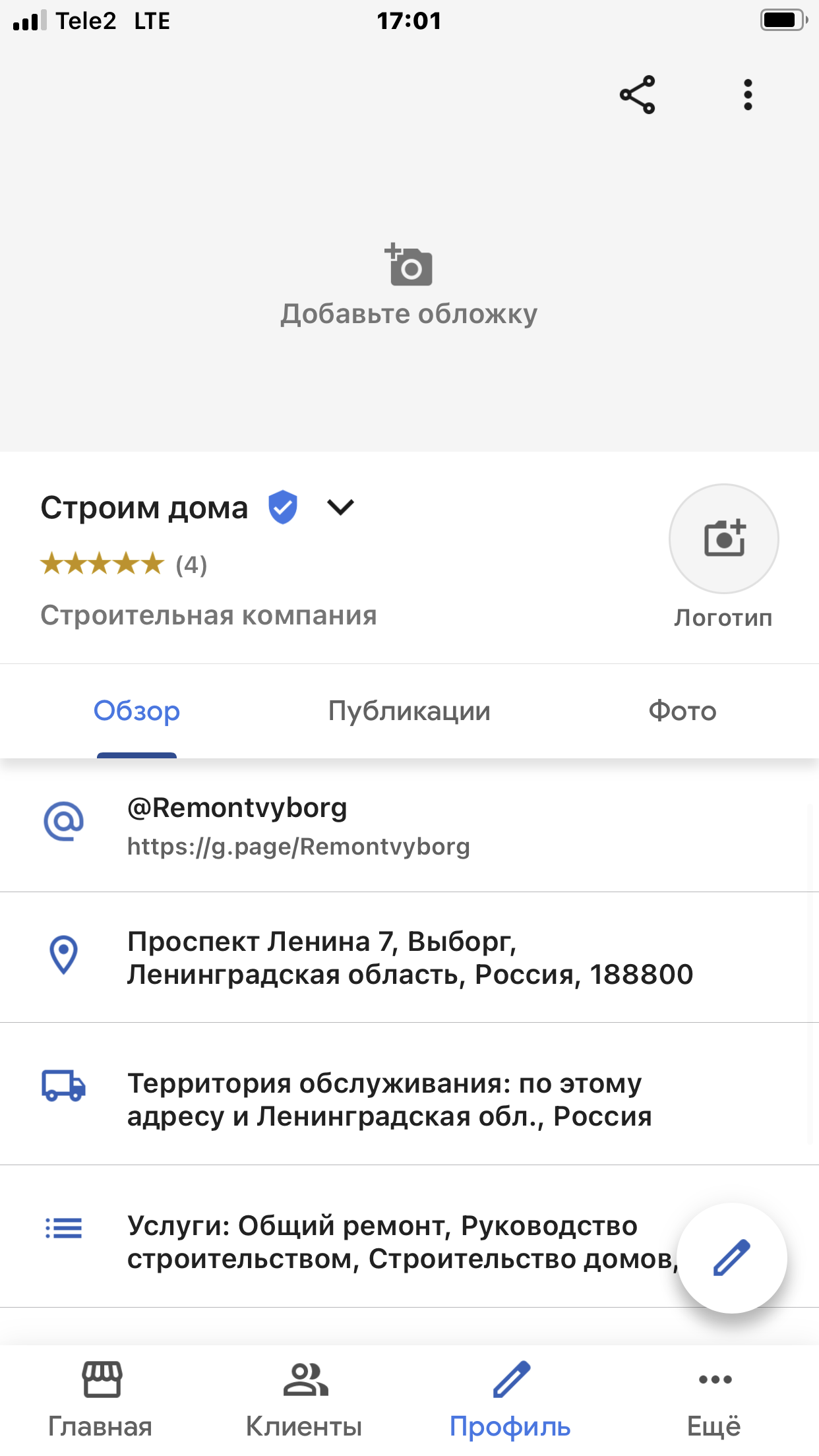The height and width of the screenshot is (1456, 819).
Task: Open the three-dot overflow menu
Action: [747, 95]
